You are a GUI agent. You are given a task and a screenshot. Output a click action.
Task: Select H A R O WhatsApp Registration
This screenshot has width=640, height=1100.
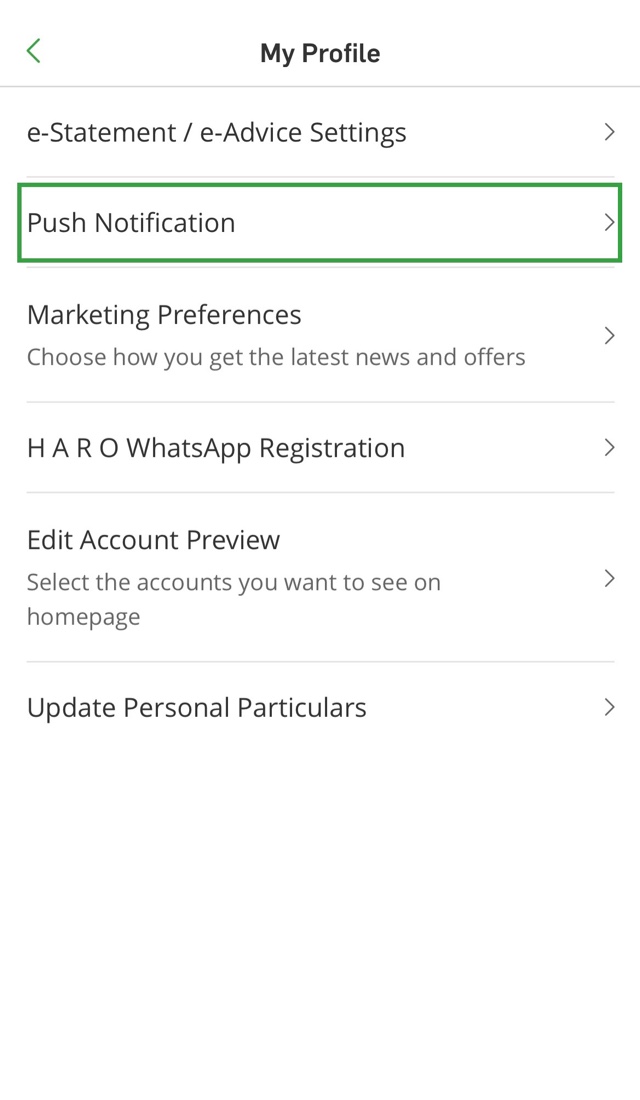tap(320, 448)
